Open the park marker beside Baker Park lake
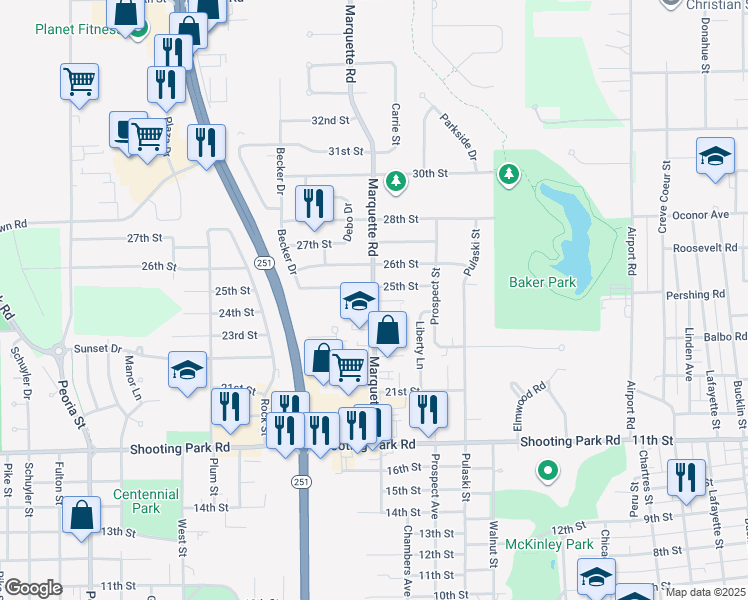Image resolution: width=748 pixels, height=600 pixels. [x=510, y=175]
